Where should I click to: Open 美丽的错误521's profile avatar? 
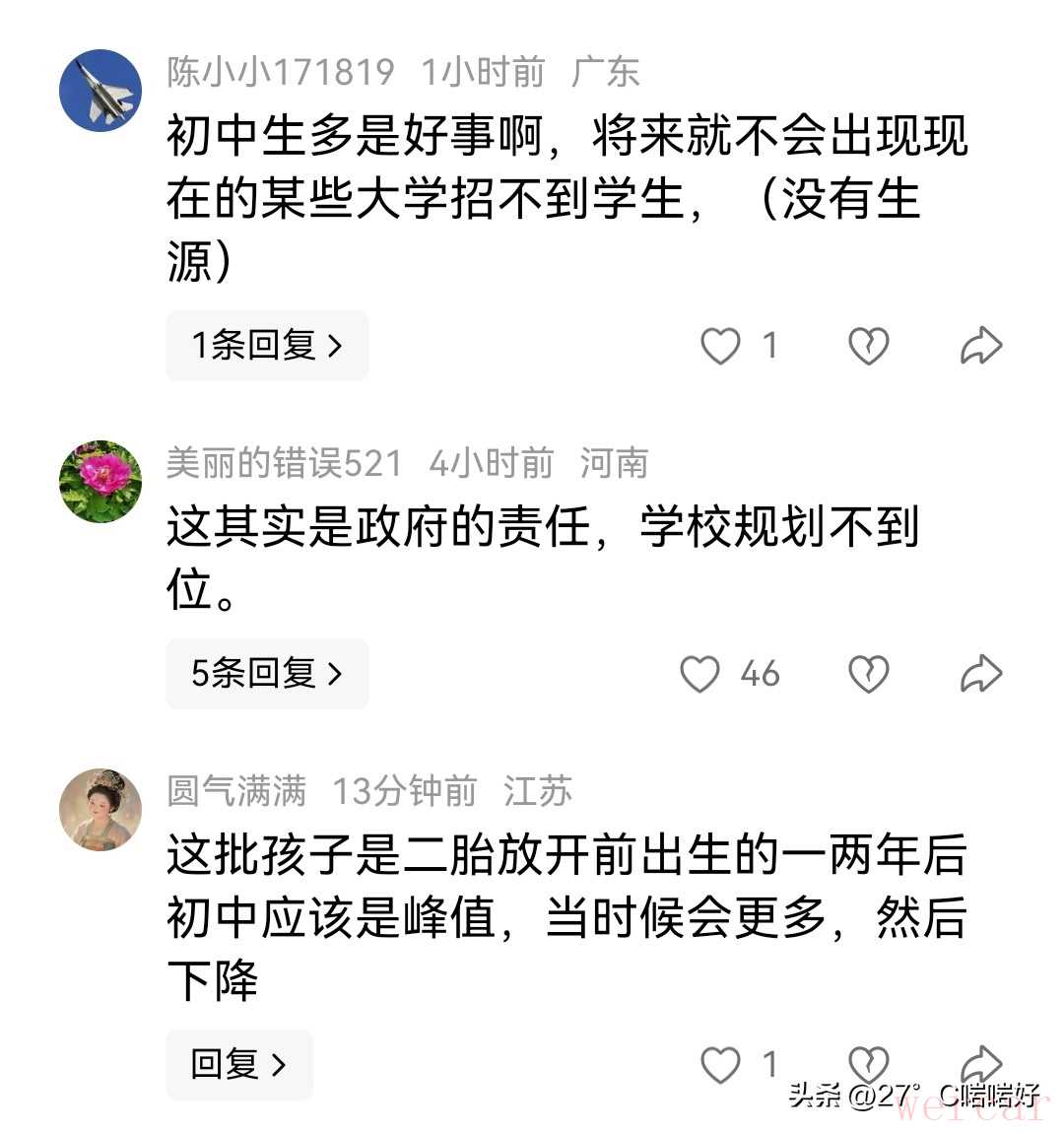point(100,482)
